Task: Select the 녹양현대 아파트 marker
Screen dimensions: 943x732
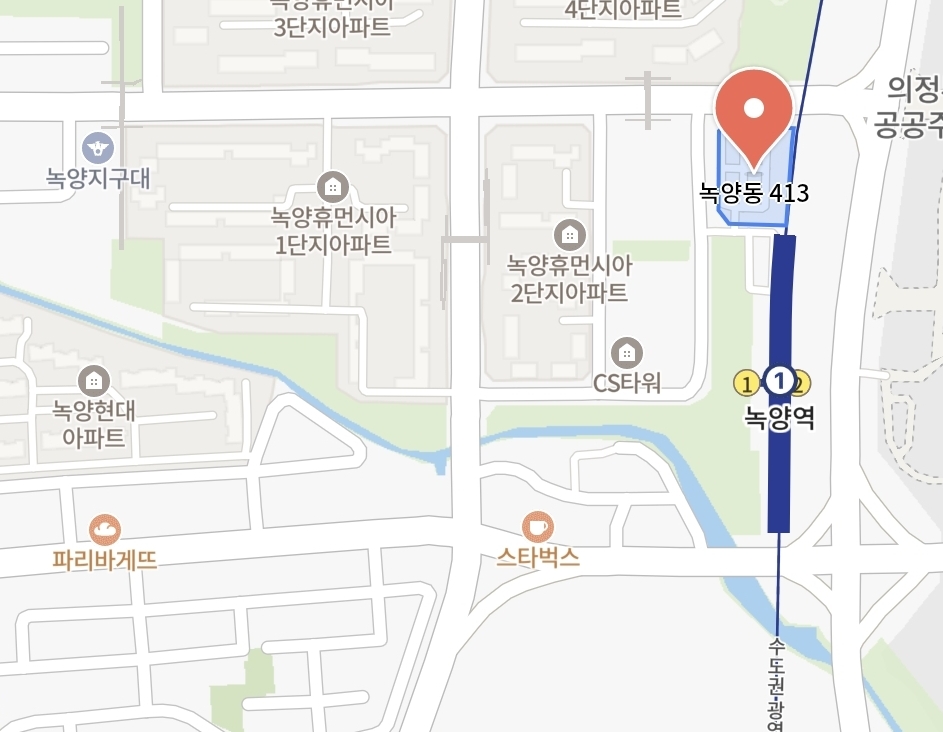Action: pos(93,380)
